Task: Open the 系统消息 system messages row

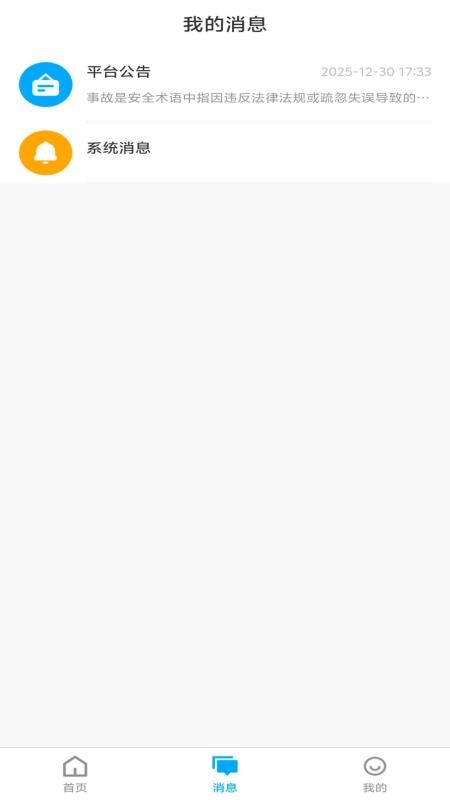Action: pos(225,152)
